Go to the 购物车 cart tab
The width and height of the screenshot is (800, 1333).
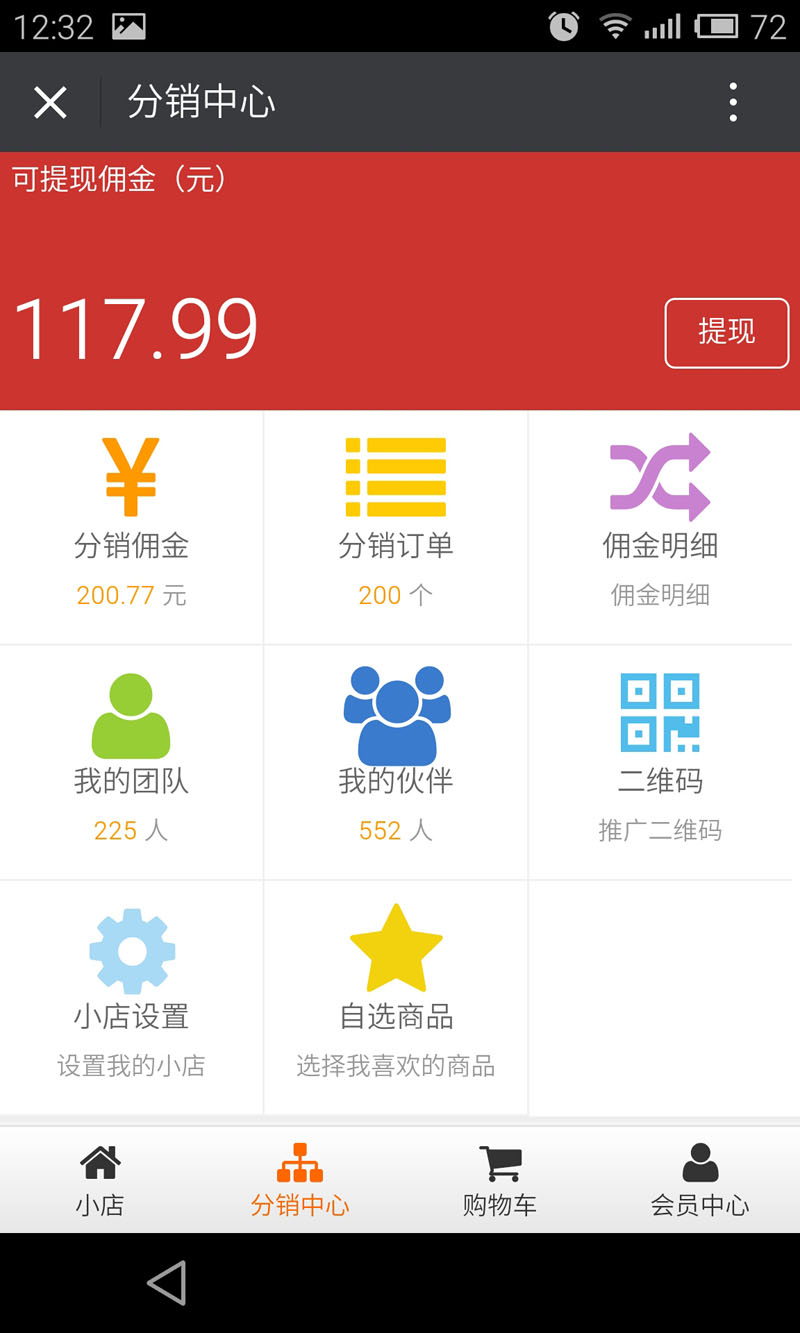coord(500,1180)
